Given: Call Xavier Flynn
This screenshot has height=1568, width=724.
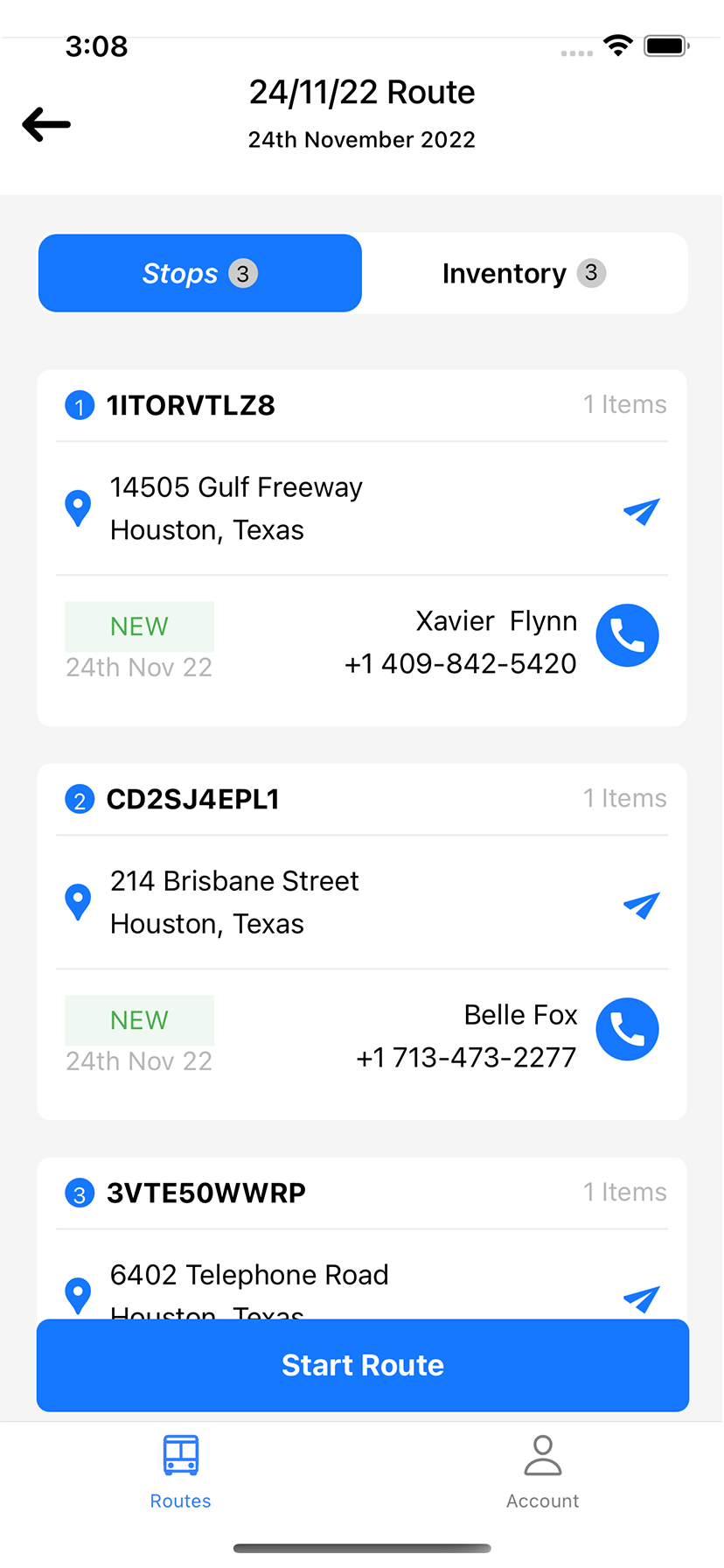Looking at the screenshot, I should pyautogui.click(x=627, y=635).
